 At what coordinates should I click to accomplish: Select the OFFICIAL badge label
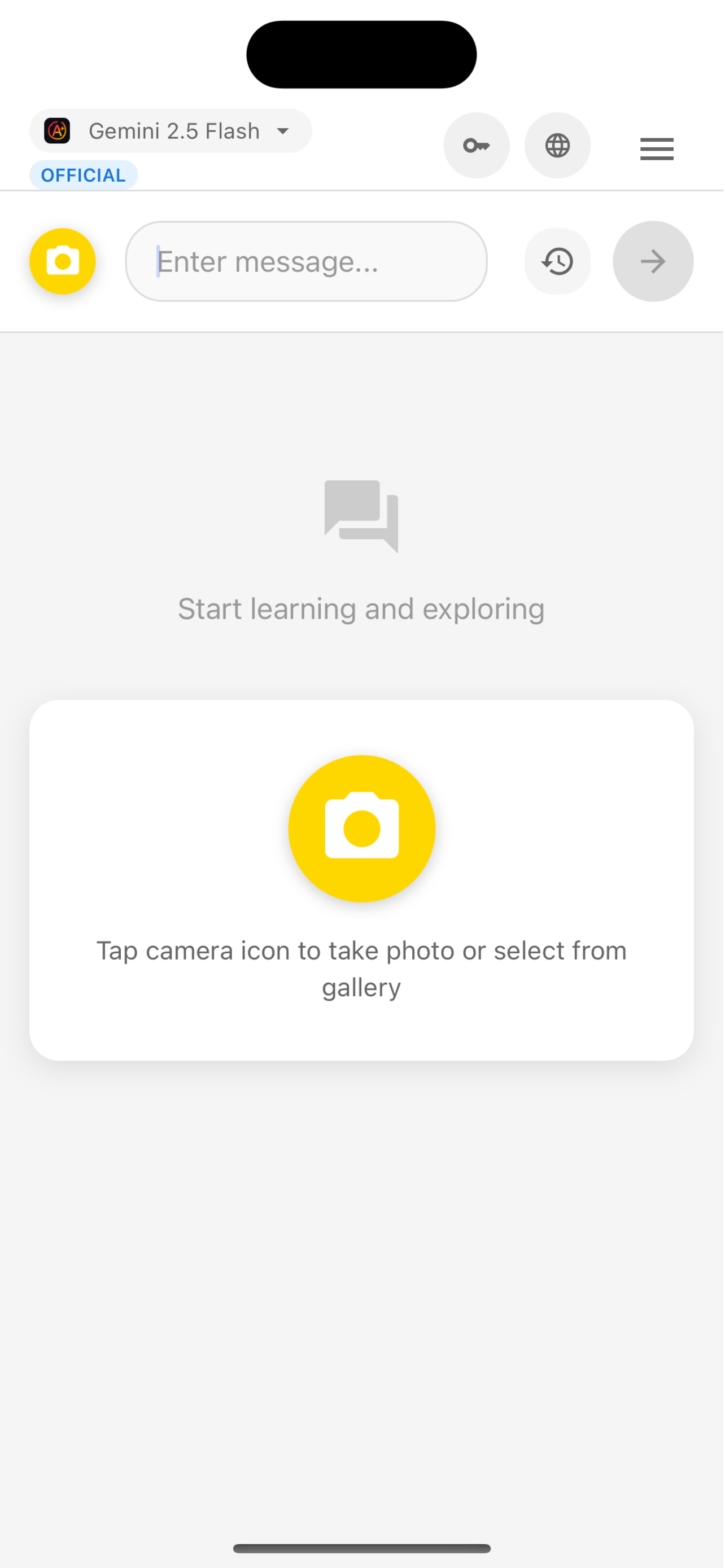coord(84,175)
